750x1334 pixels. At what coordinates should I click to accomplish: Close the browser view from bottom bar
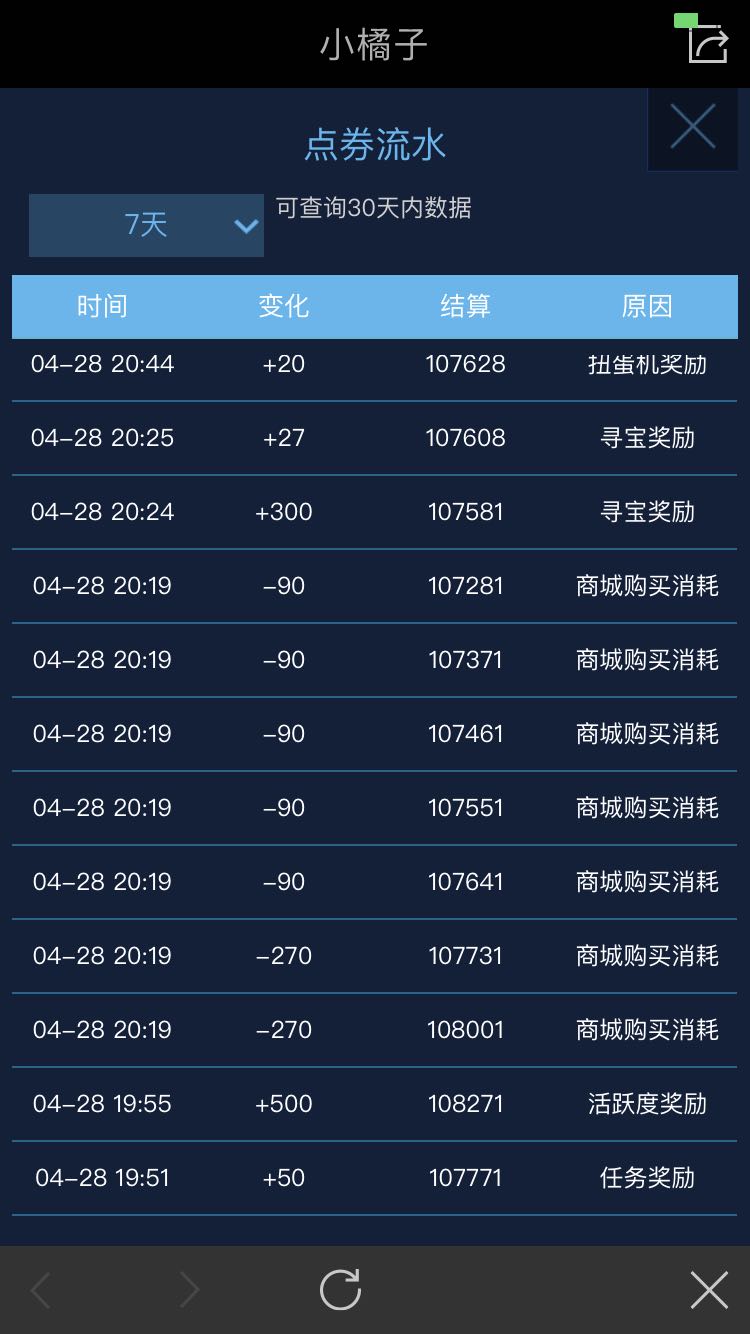(x=709, y=1290)
